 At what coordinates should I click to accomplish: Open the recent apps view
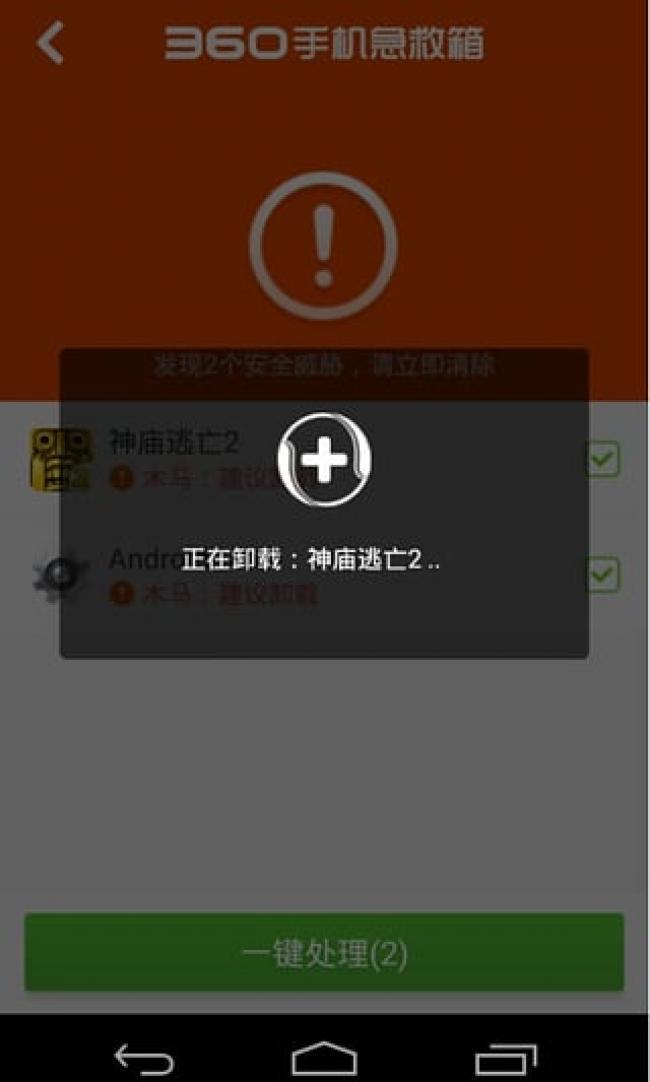coord(506,1058)
